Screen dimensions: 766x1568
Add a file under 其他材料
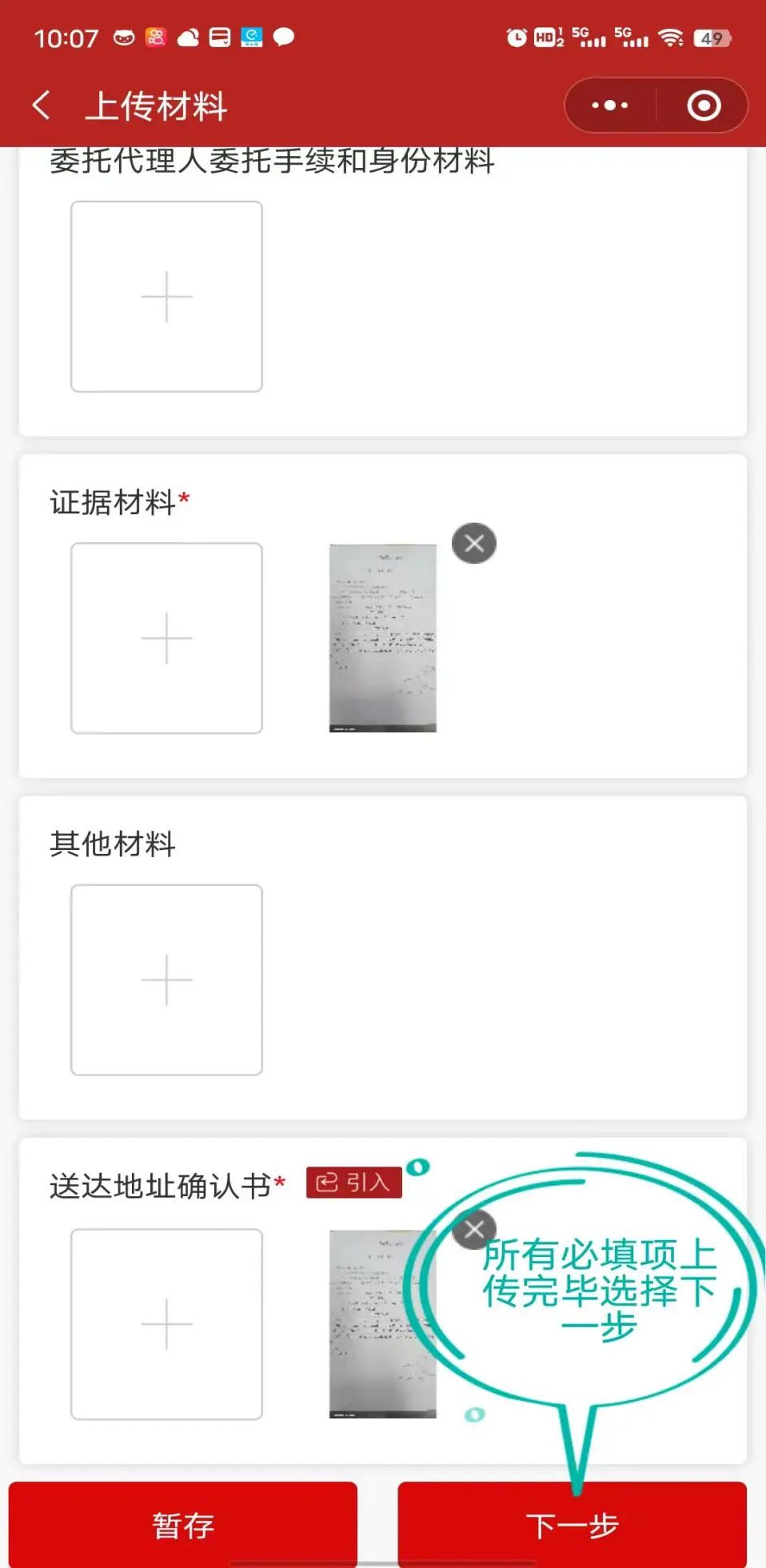(x=166, y=980)
